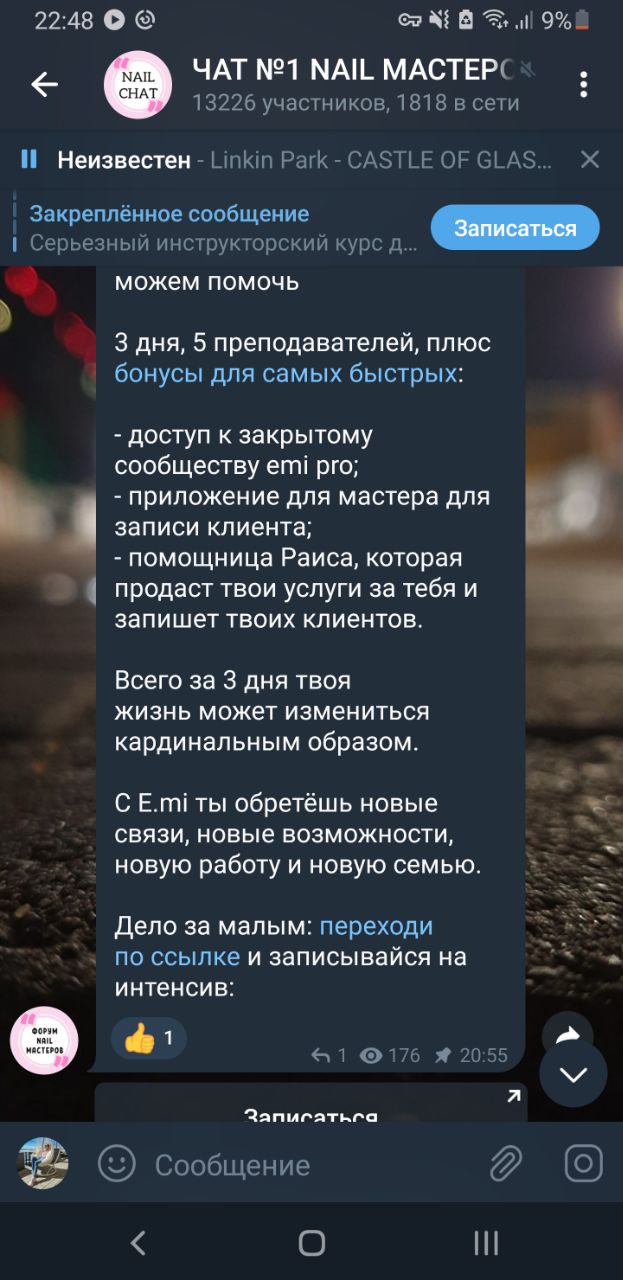Focus the Сообщение text field

(310, 1165)
